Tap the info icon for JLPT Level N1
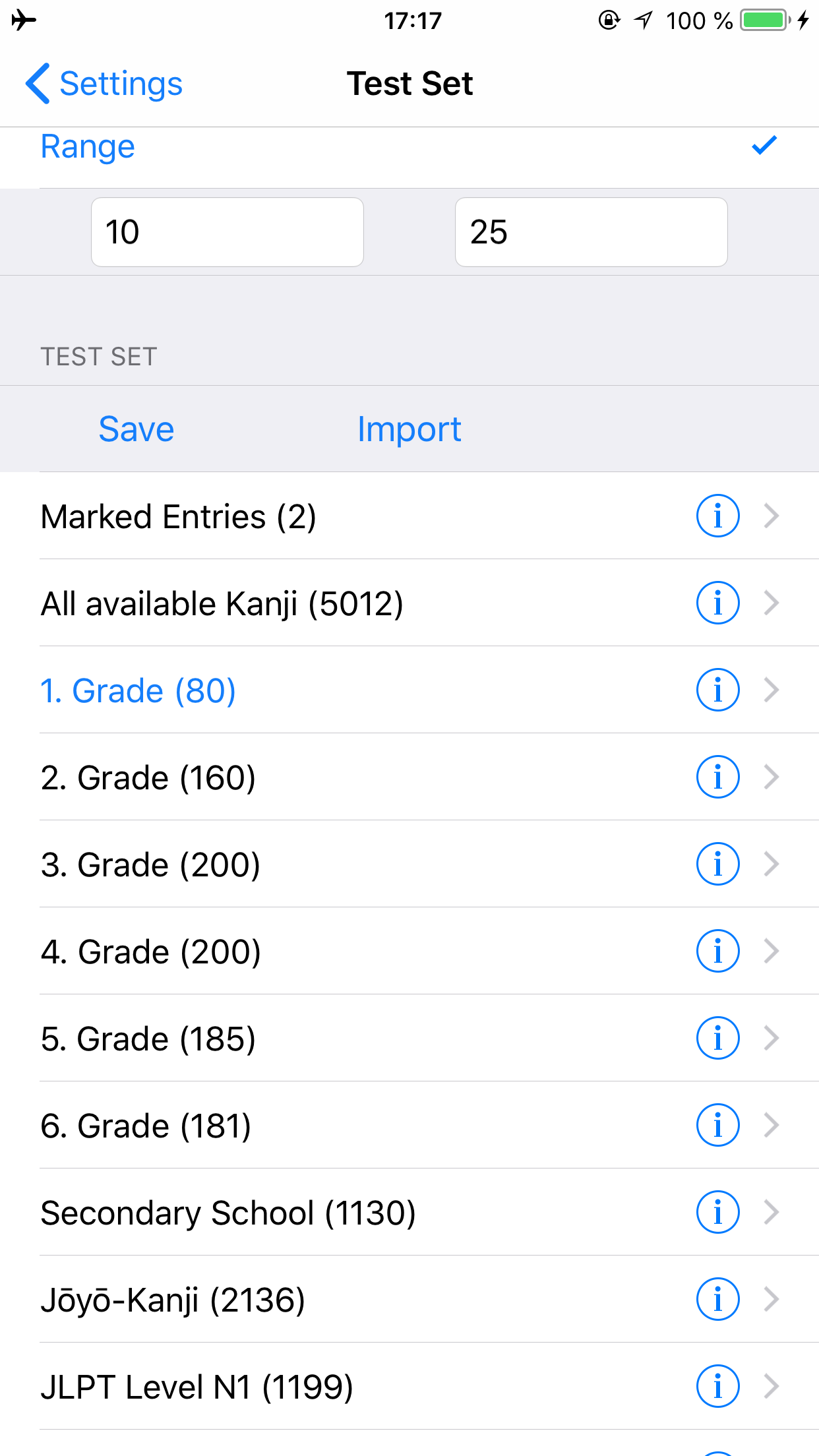 [717, 1385]
